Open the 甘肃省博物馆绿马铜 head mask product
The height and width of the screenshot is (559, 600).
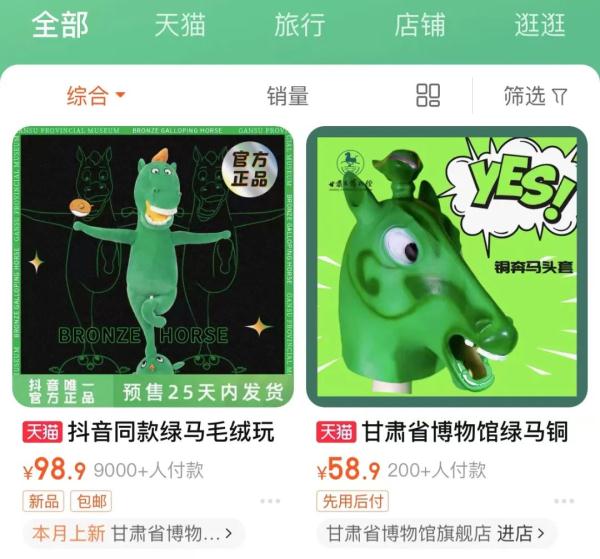(446, 266)
